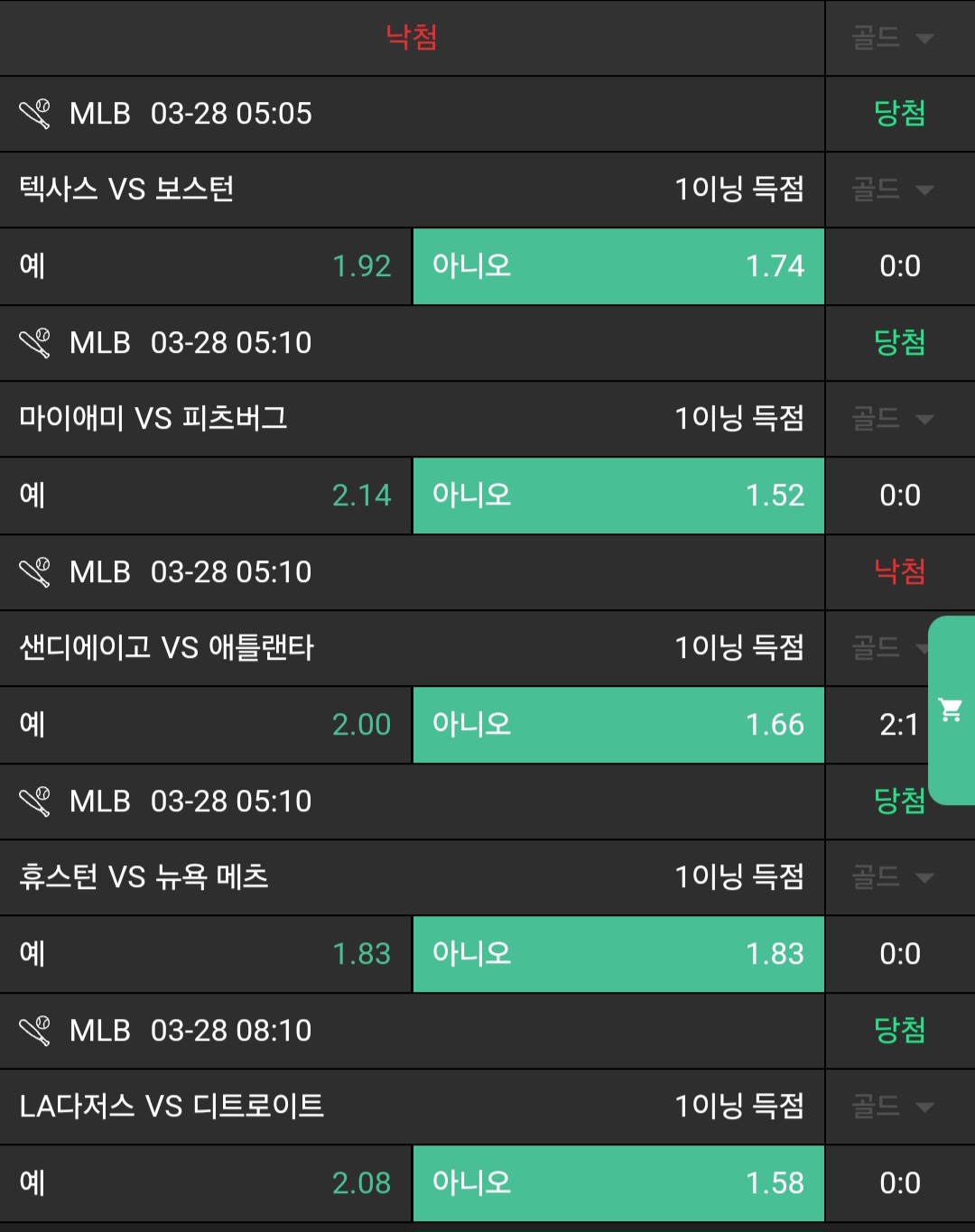Screen dimensions: 975x1232
Task: Choose 예 2.08 for LA다저스 VS 디트로이트
Action: [x=206, y=1183]
